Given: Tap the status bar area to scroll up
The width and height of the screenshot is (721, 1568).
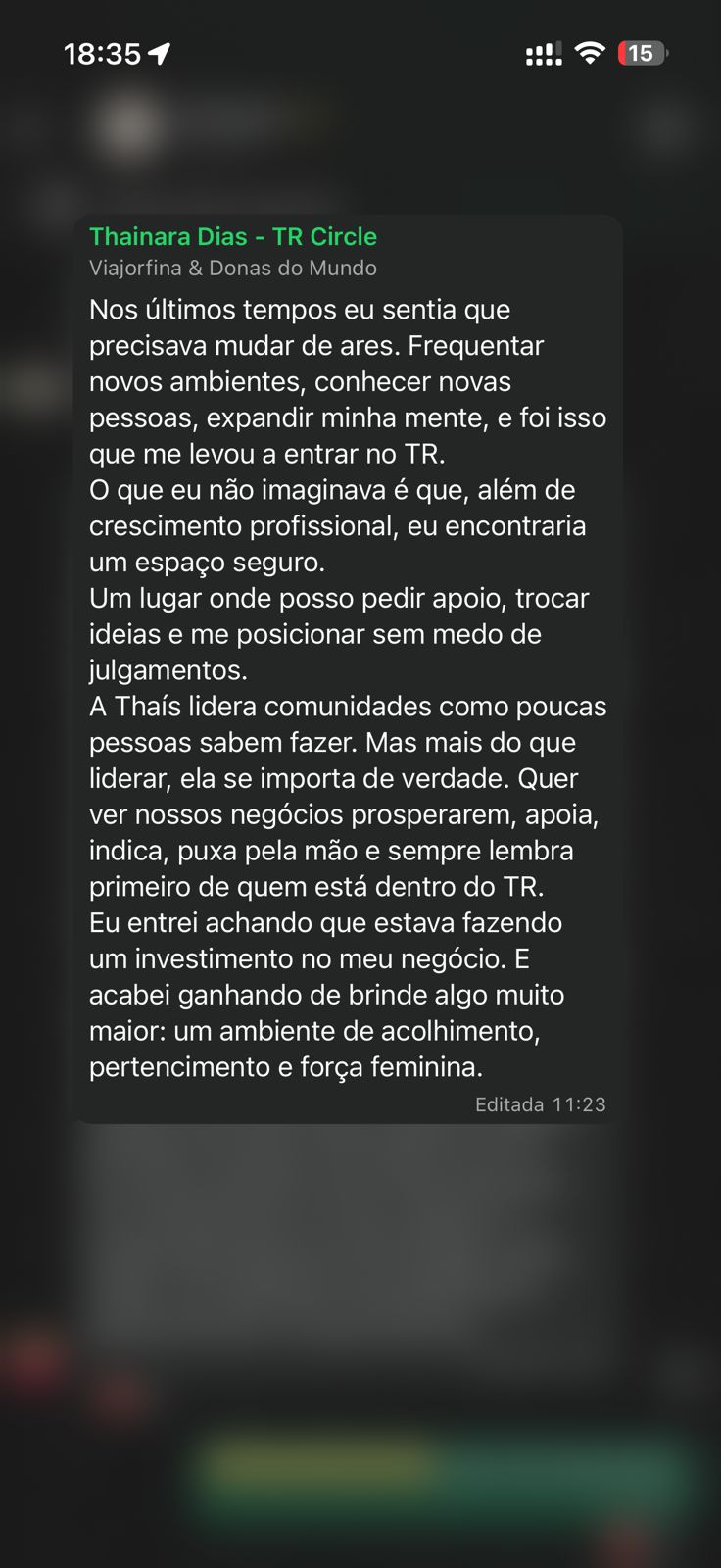Looking at the screenshot, I should [360, 53].
